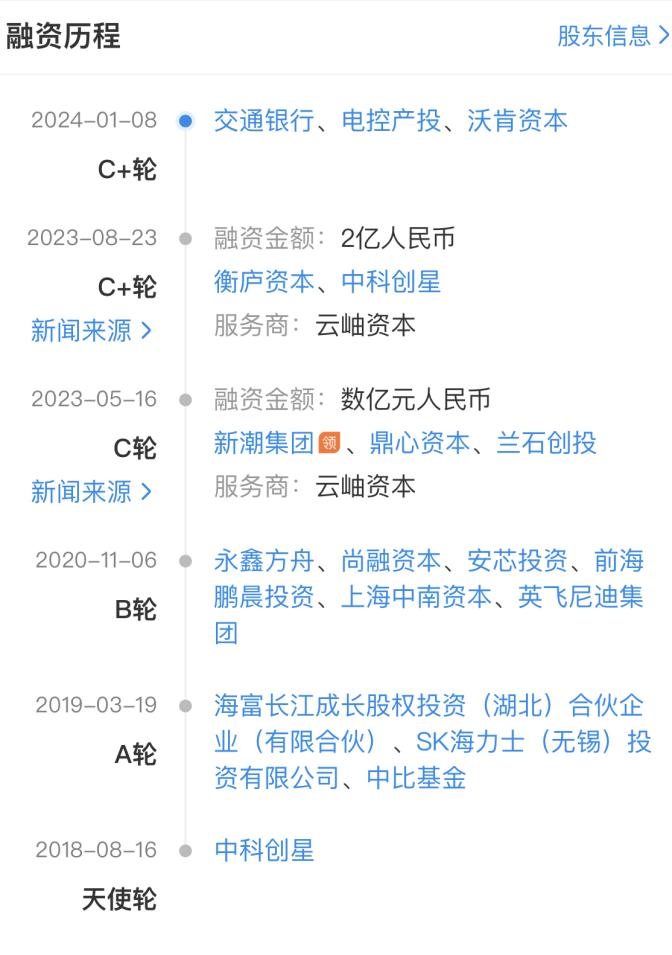Open investor 安芯投资
Image resolution: width=672 pixels, height=955 pixels.
point(517,560)
